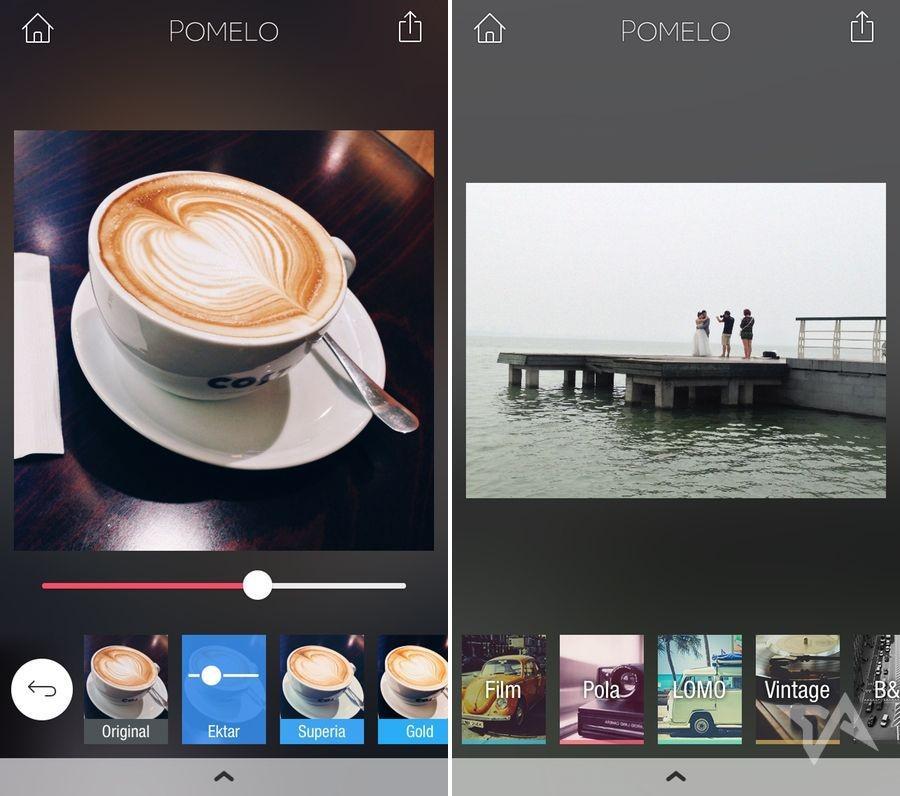Open the B&W filter category
Image resolution: width=900 pixels, height=796 pixels.
877,689
